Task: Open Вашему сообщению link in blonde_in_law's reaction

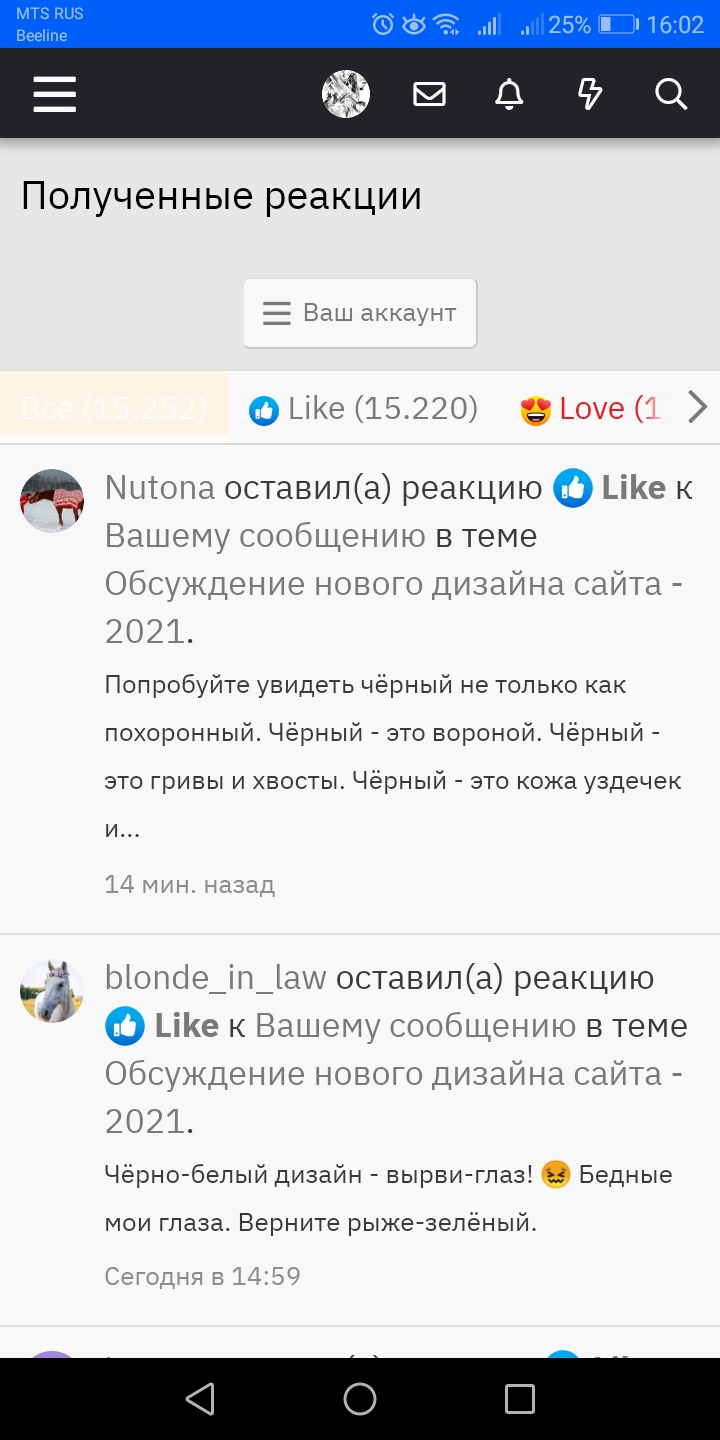Action: pyautogui.click(x=415, y=1026)
